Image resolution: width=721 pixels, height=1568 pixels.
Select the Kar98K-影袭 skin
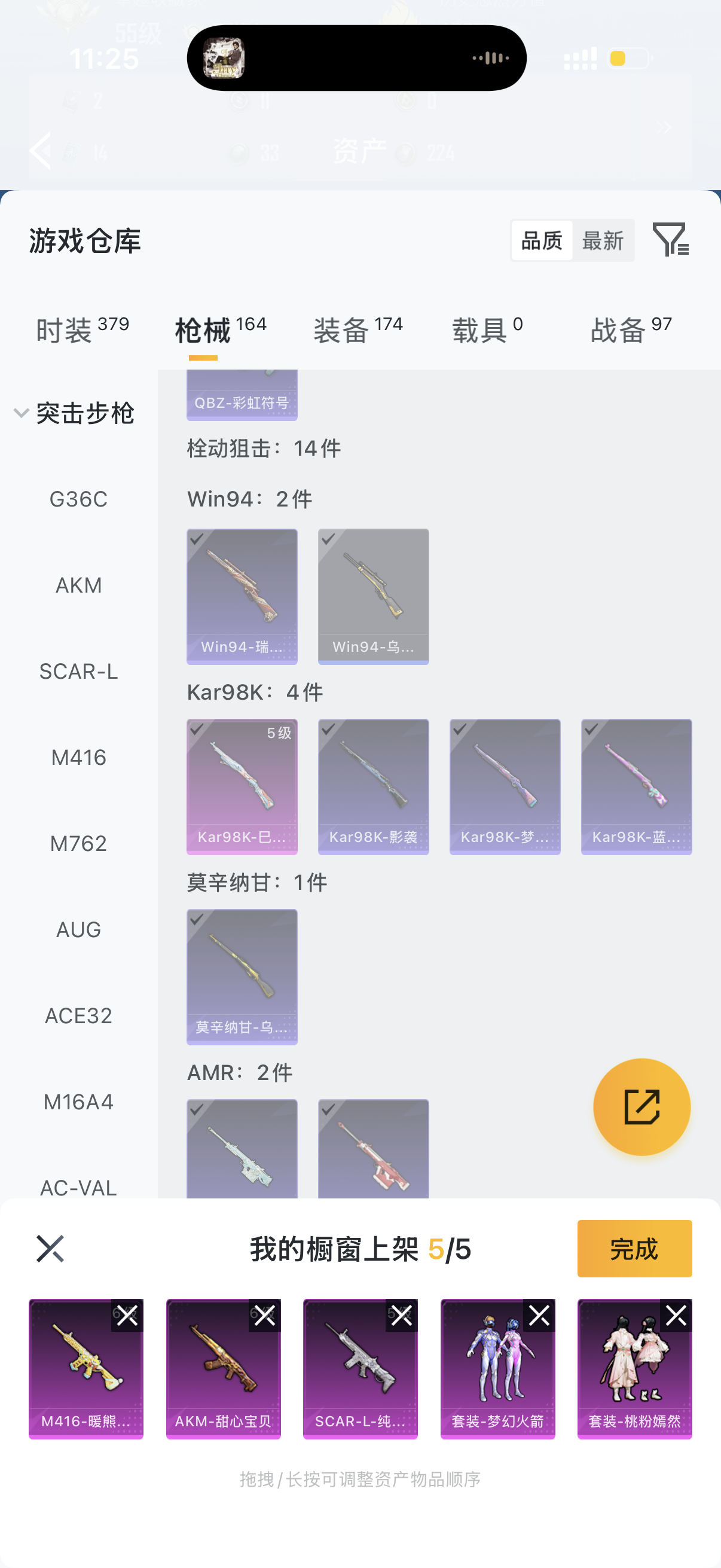pos(373,786)
